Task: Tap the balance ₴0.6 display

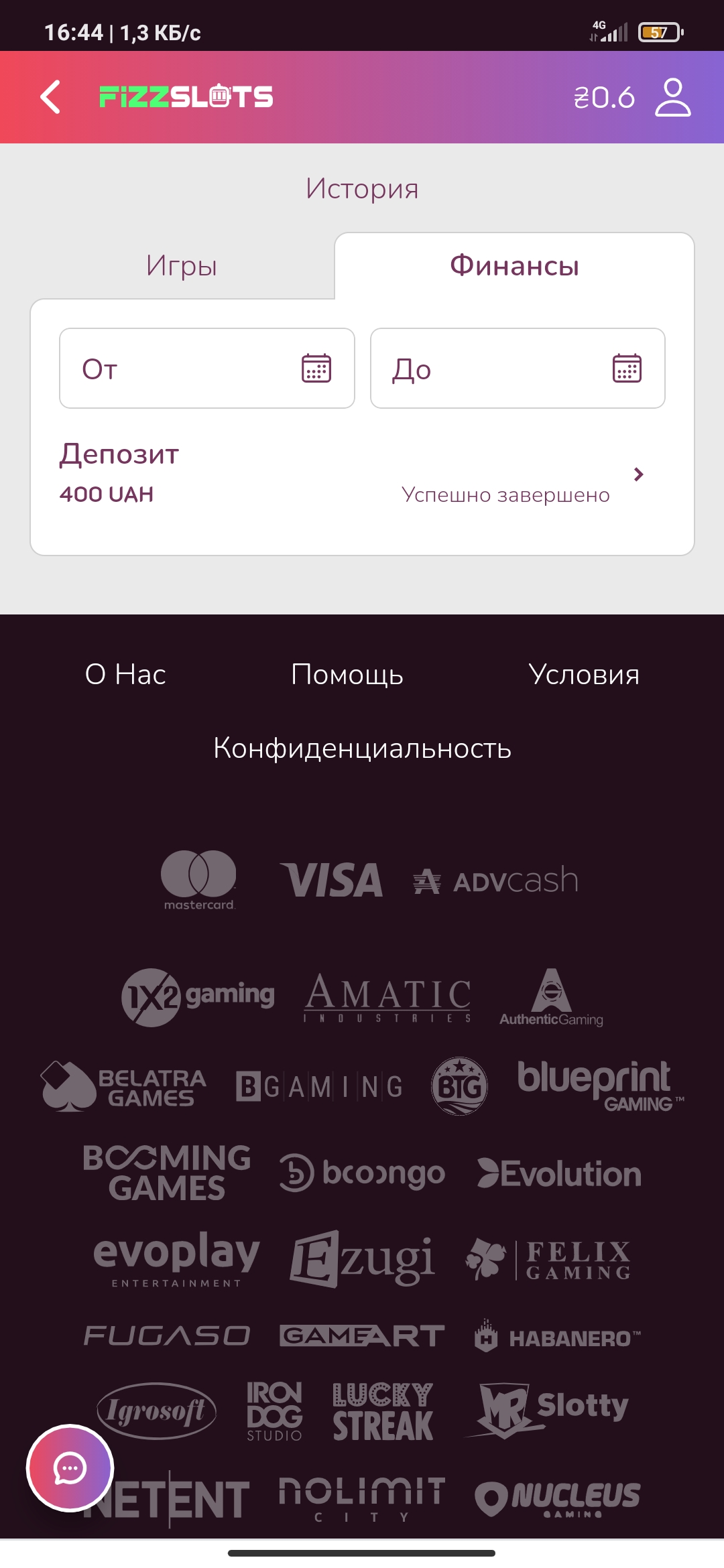Action: pos(604,97)
